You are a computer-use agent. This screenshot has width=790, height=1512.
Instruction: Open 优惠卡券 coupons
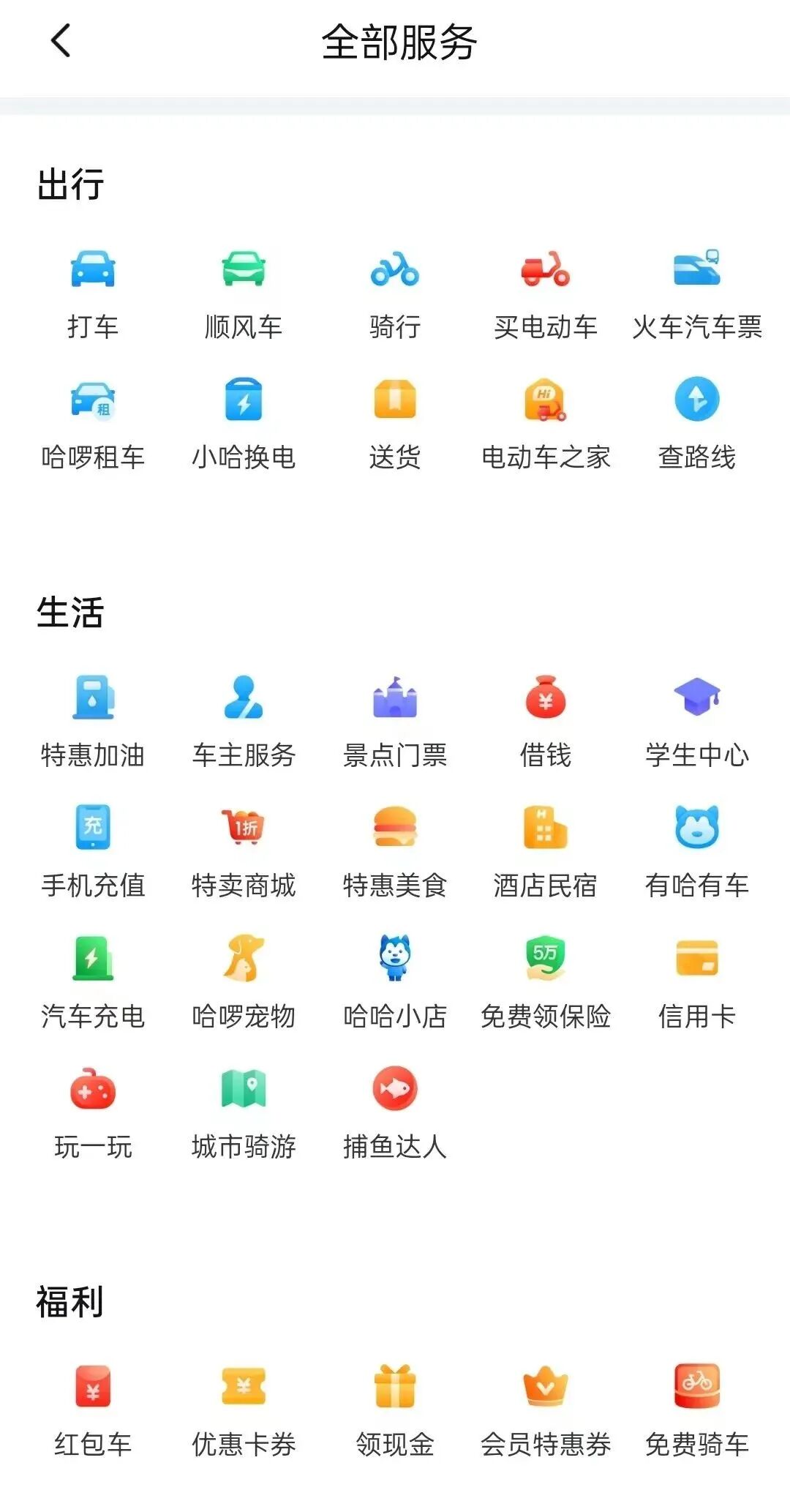click(244, 1410)
